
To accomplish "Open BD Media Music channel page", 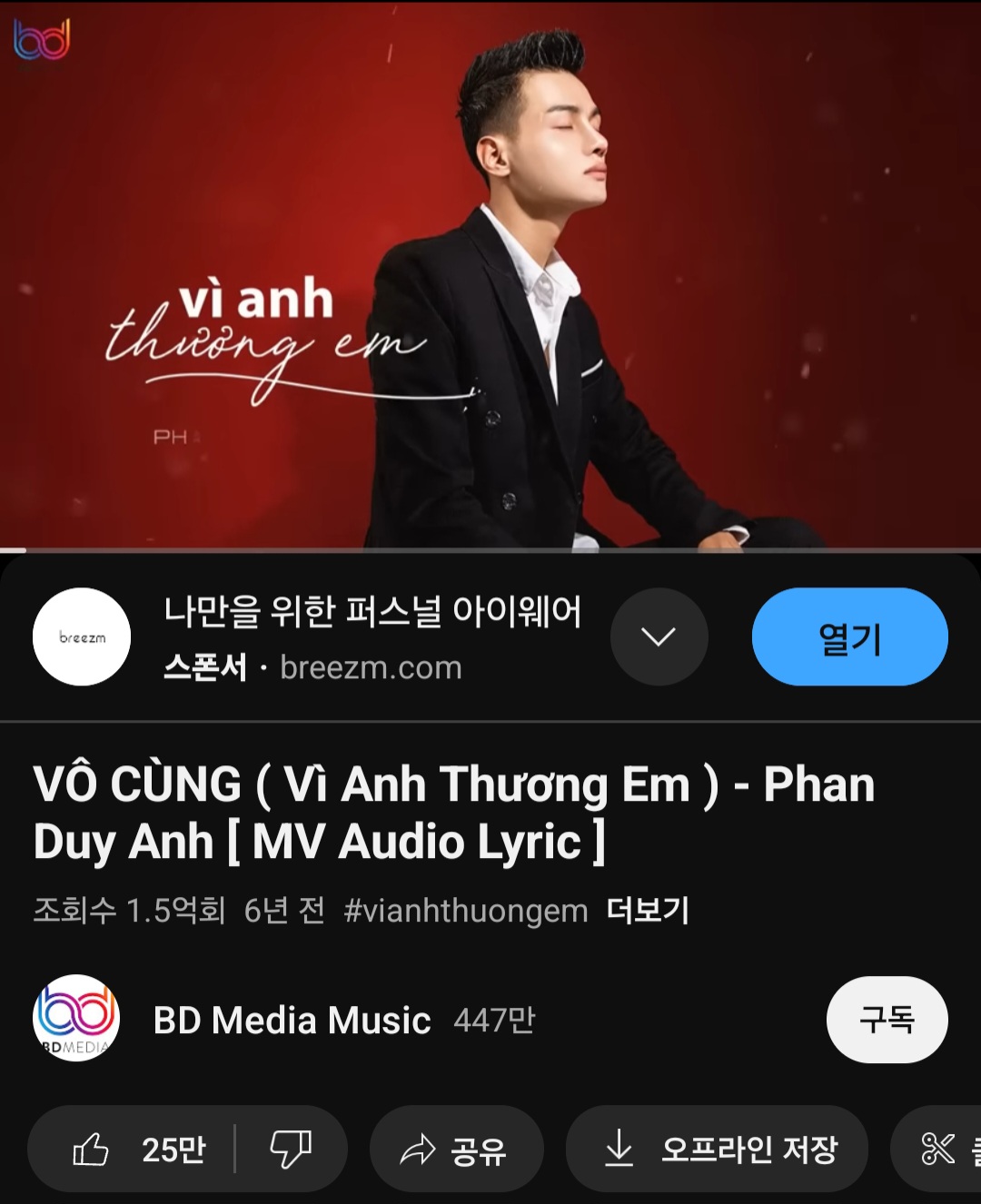I will tap(291, 1020).
